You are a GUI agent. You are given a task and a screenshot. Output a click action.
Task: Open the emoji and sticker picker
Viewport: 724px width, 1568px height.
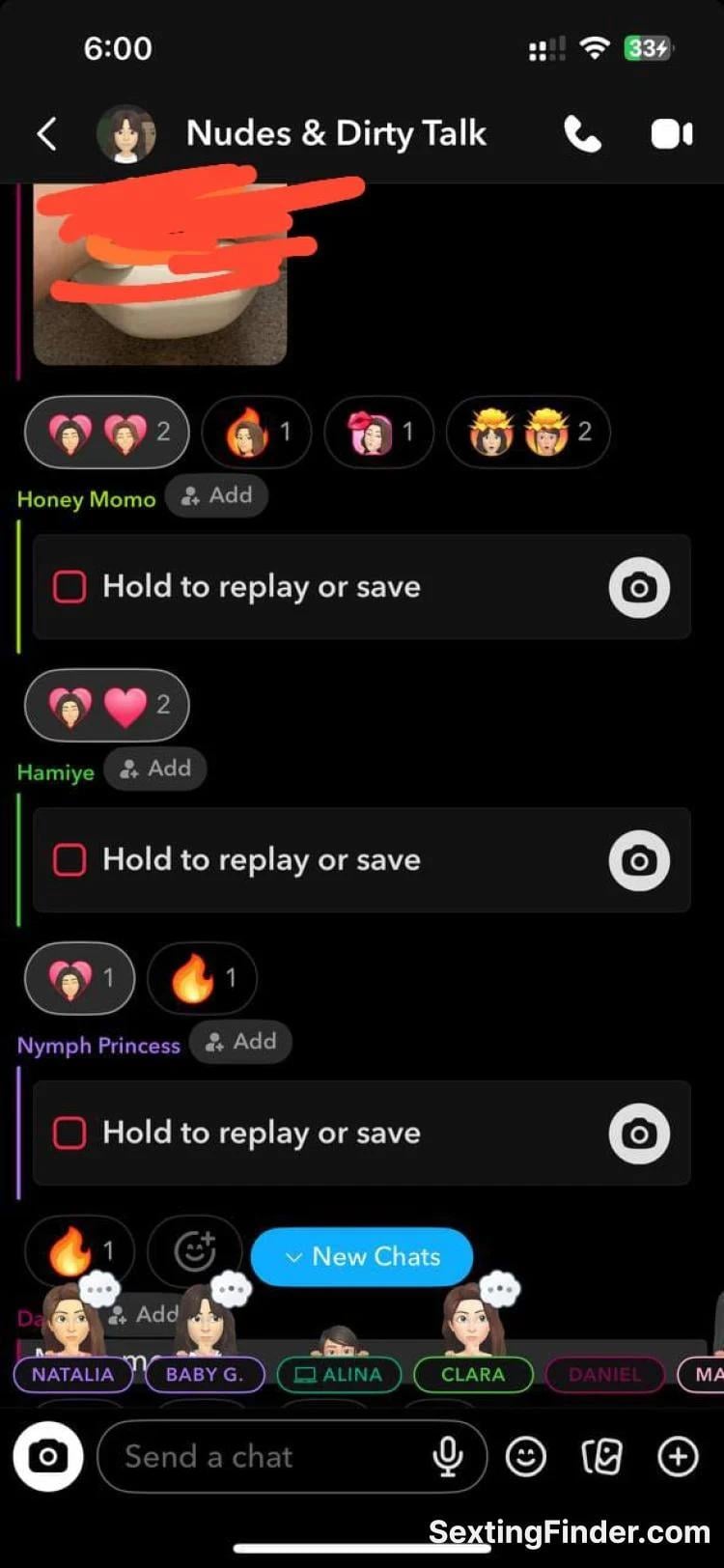click(526, 1456)
